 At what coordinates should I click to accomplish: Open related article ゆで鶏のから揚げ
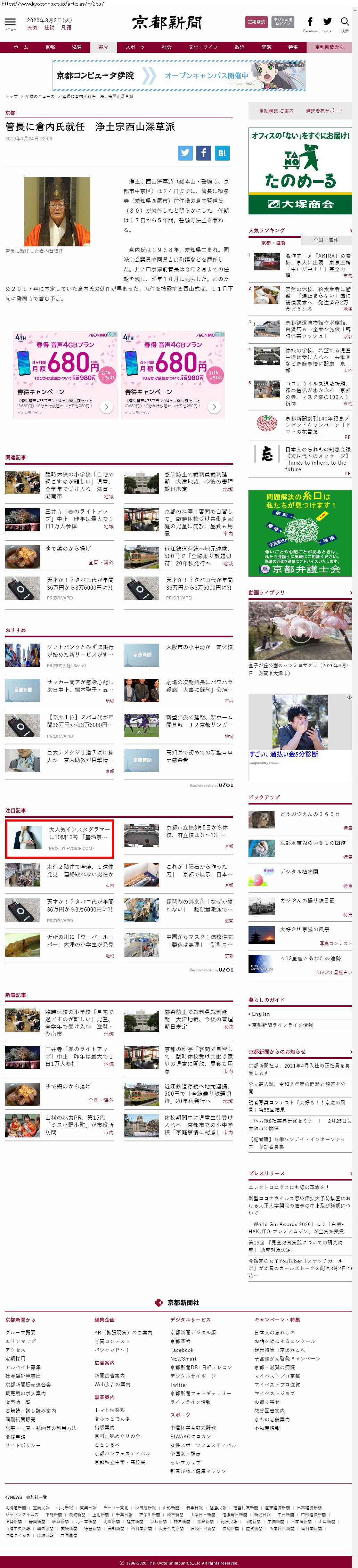[x=67, y=548]
